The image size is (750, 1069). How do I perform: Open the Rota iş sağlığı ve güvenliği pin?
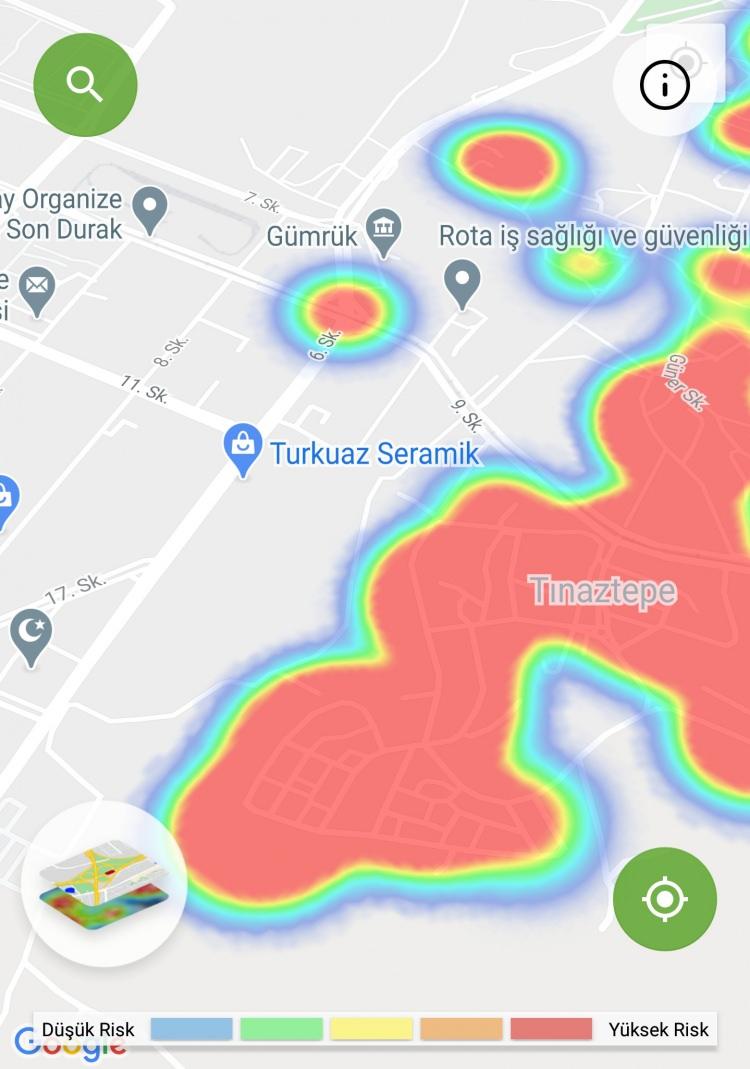point(462,283)
